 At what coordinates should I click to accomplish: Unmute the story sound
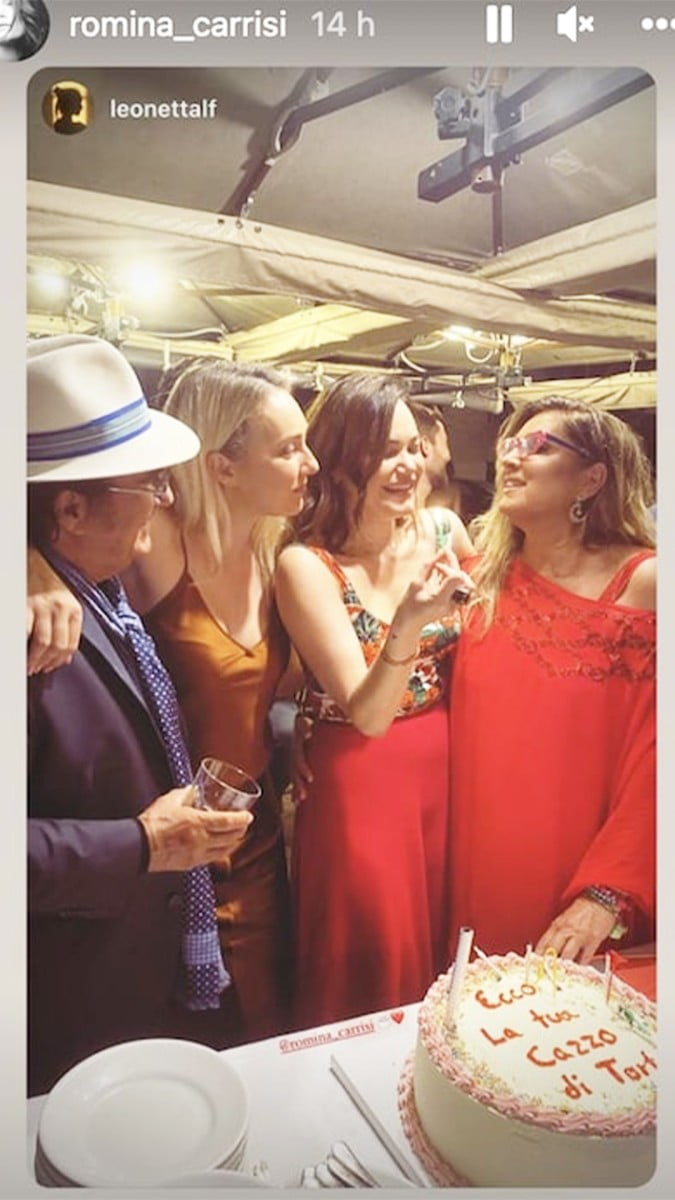pos(574,24)
